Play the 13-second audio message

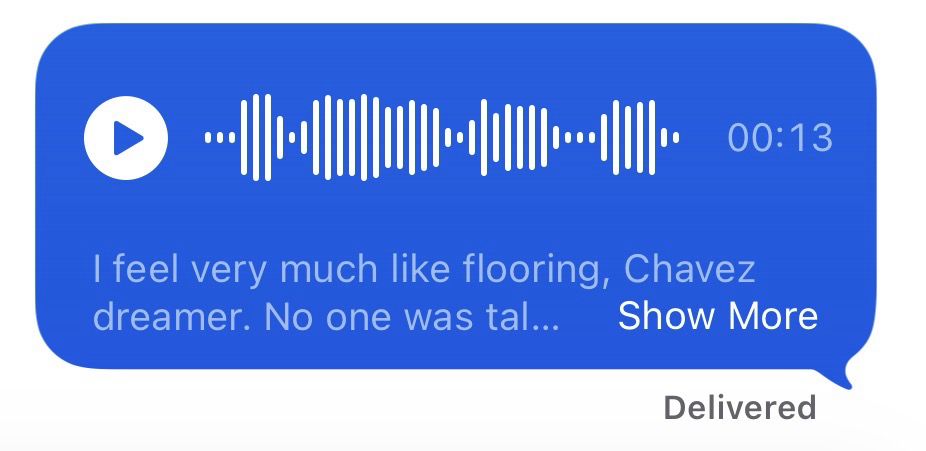point(126,138)
